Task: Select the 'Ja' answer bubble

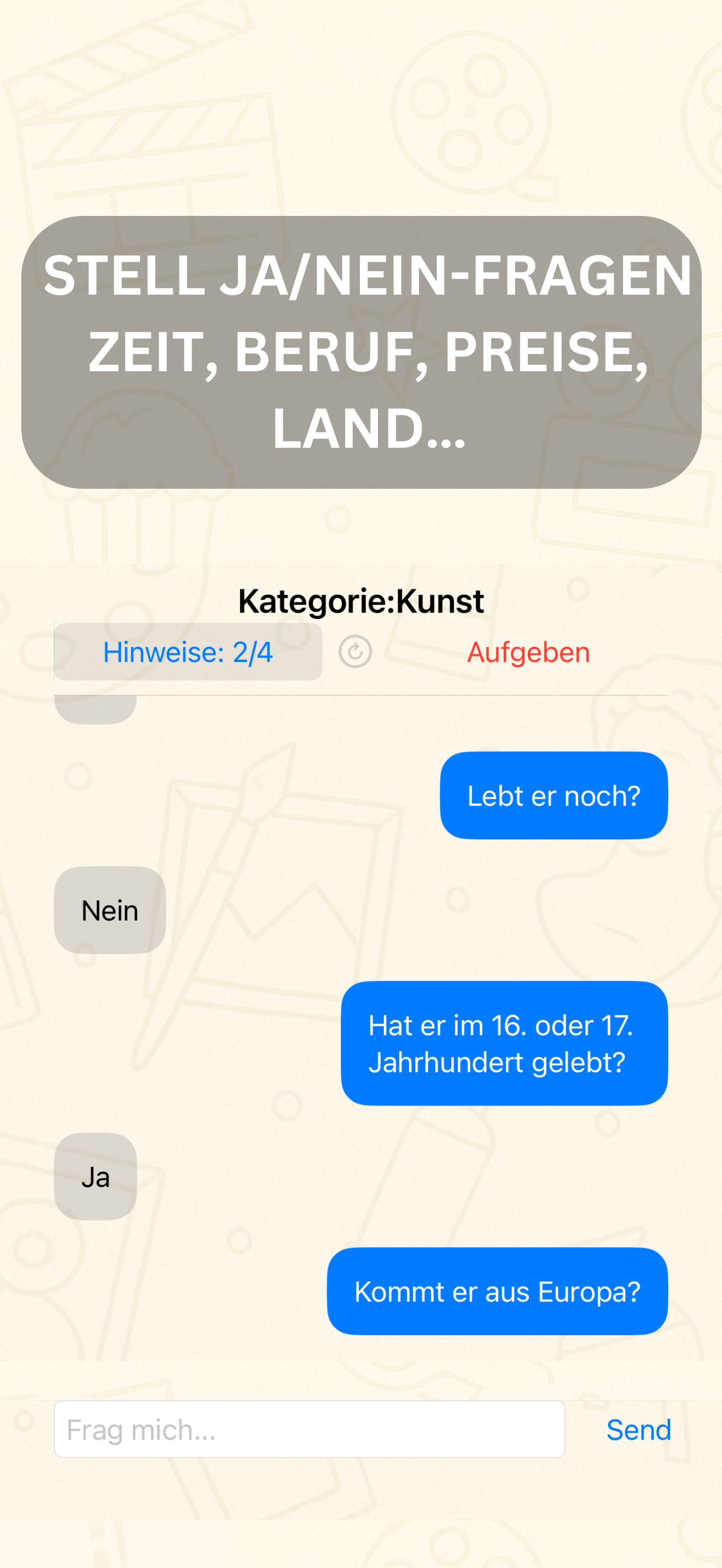Action: tap(95, 1176)
